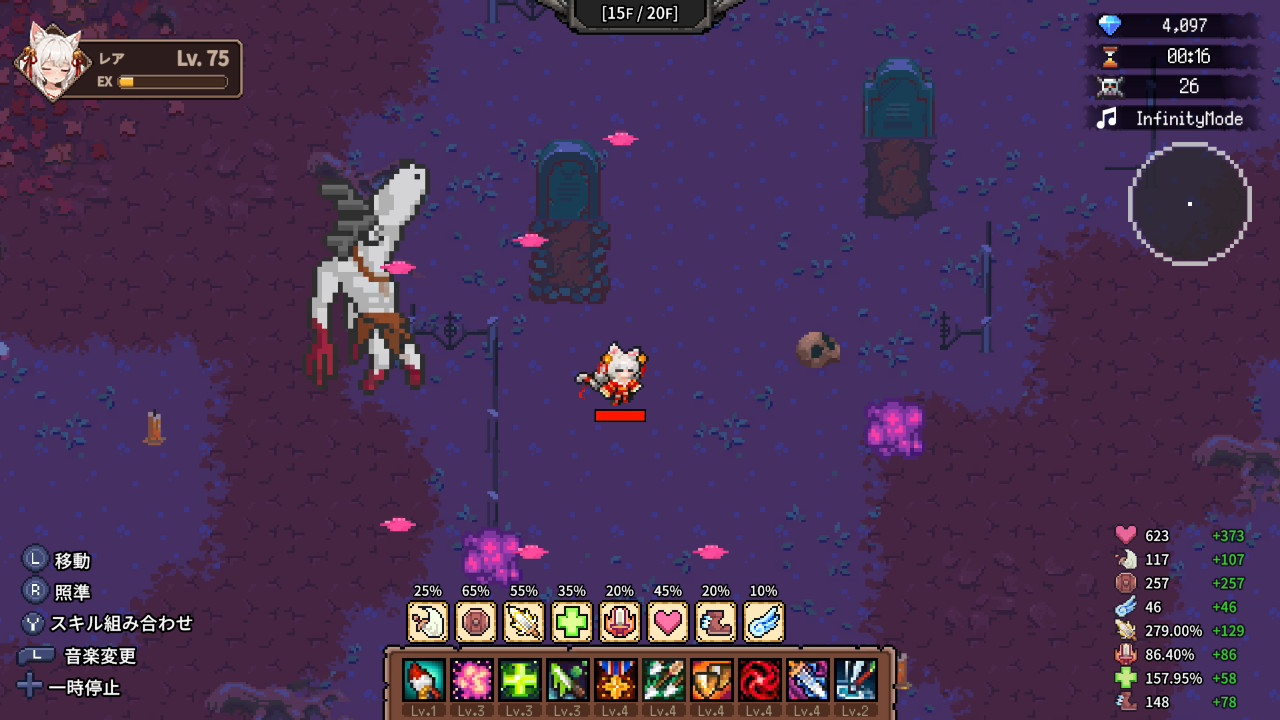Select the pink explosion skill Lv.3
The height and width of the screenshot is (720, 1280).
(x=471, y=680)
